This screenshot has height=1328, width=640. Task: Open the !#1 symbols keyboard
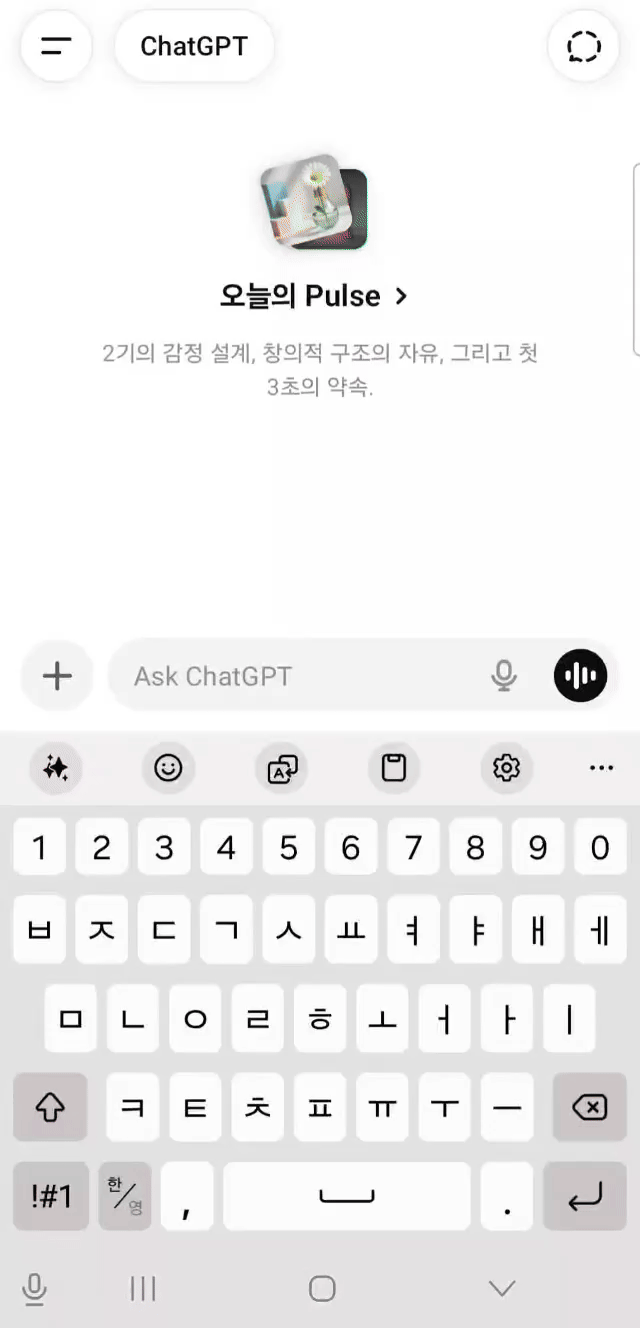tap(51, 1196)
